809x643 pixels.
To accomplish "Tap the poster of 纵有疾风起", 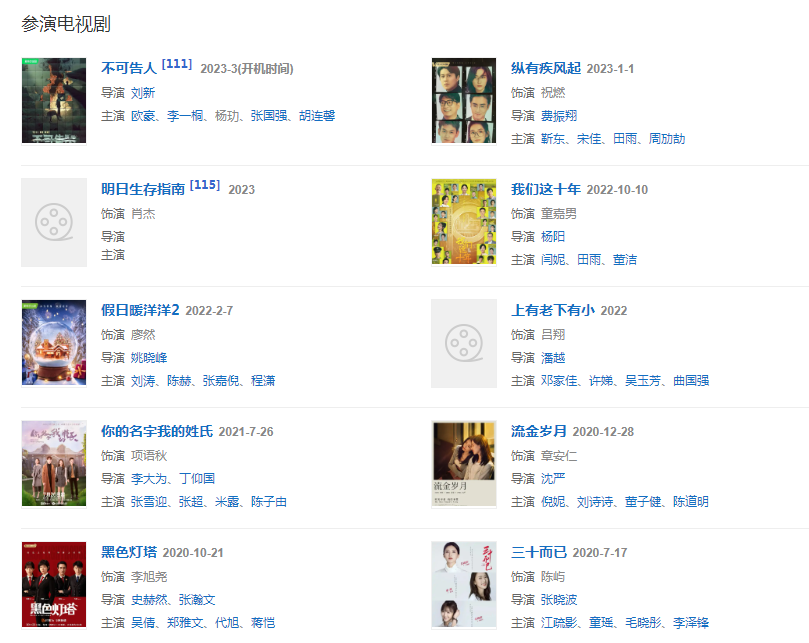I will pos(463,100).
